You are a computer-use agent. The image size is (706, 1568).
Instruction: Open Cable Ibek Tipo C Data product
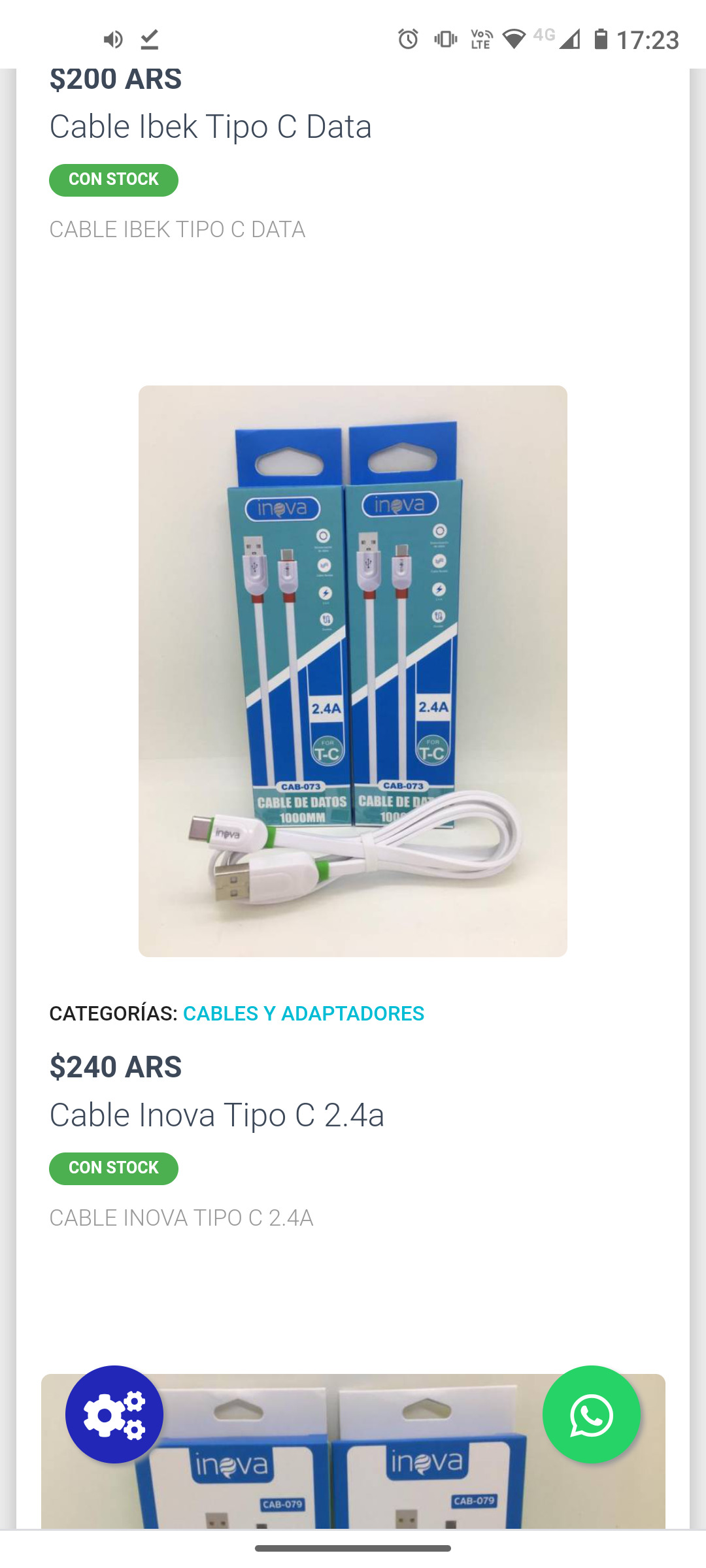click(210, 126)
